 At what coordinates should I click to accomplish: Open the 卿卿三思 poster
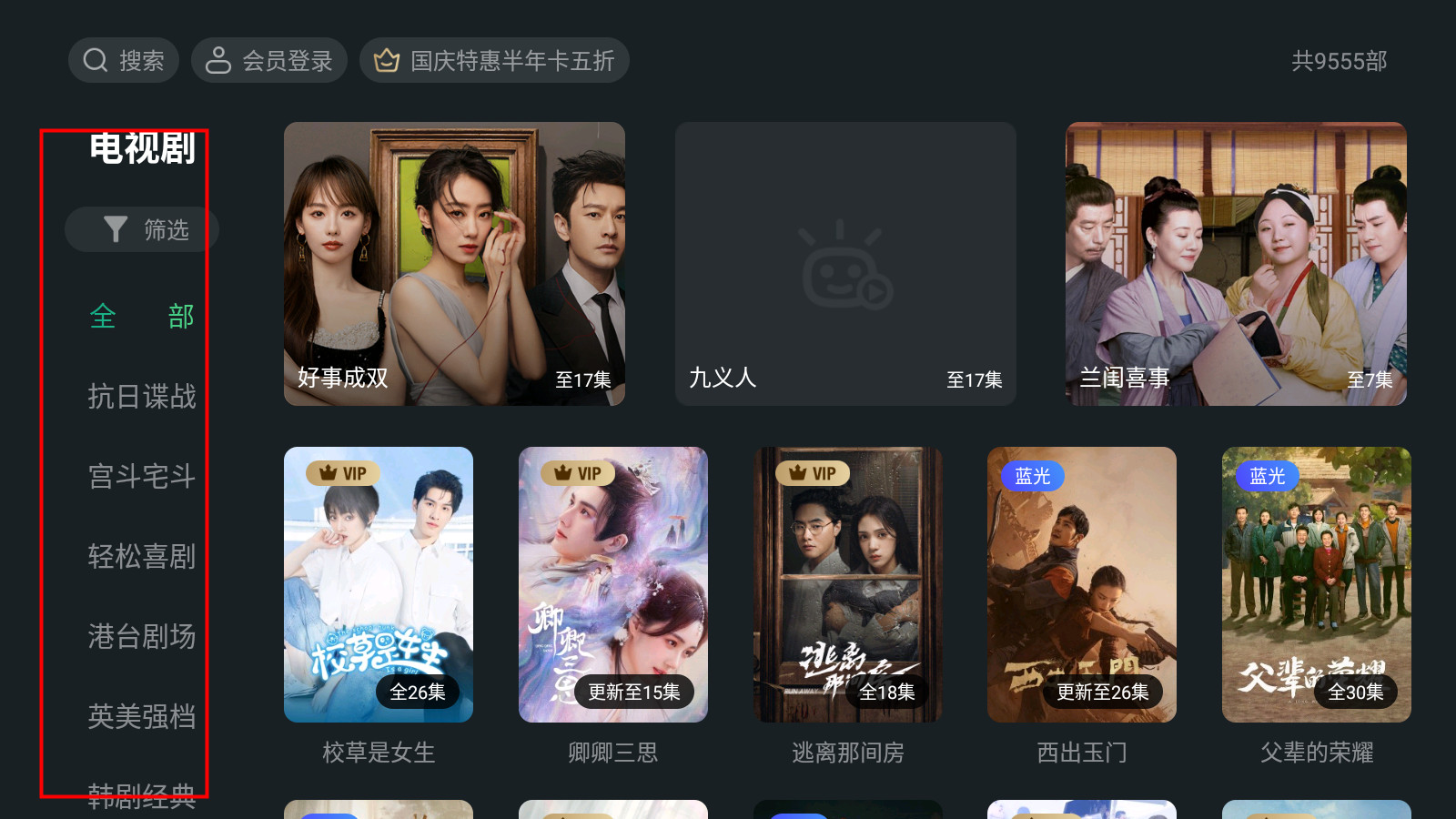(x=613, y=584)
